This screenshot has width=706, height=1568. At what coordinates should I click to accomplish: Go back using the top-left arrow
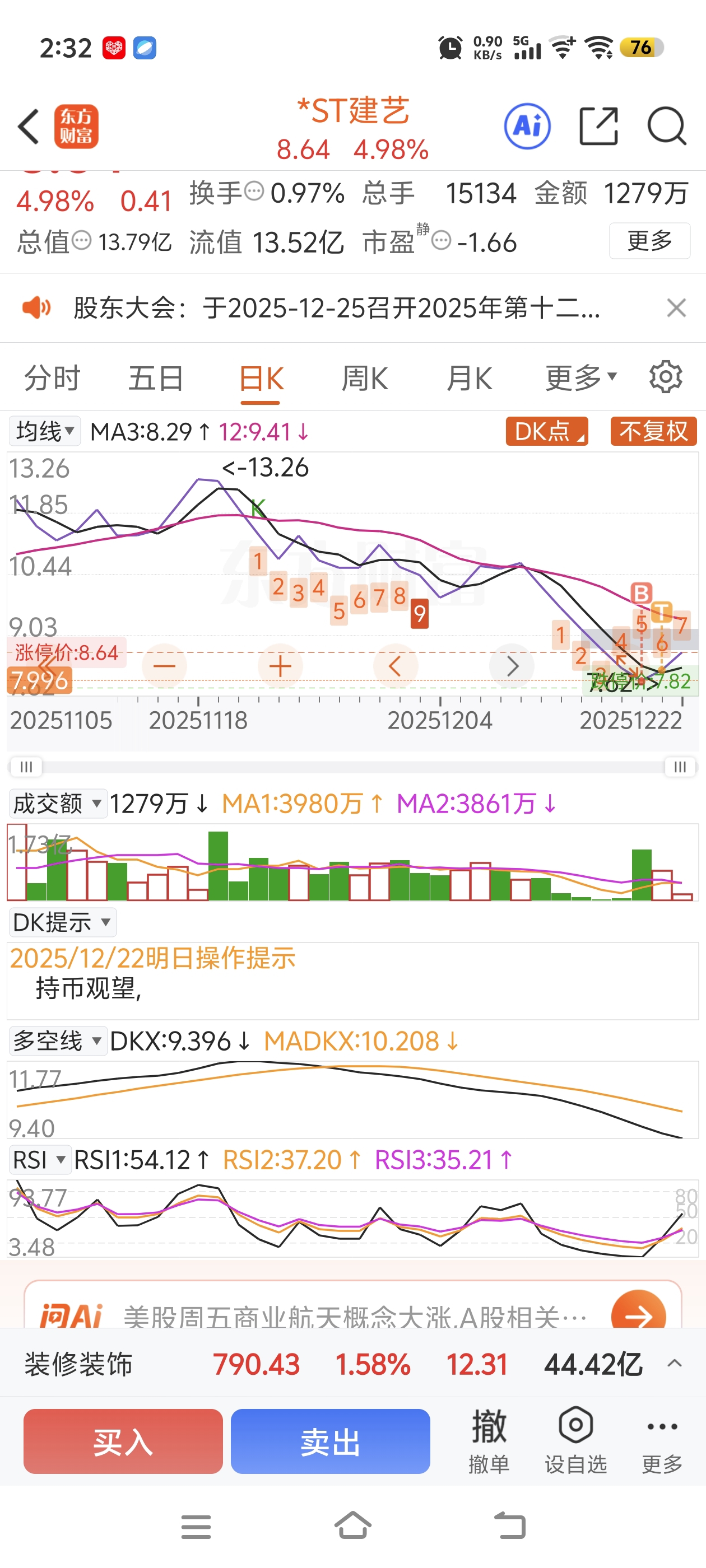point(28,127)
